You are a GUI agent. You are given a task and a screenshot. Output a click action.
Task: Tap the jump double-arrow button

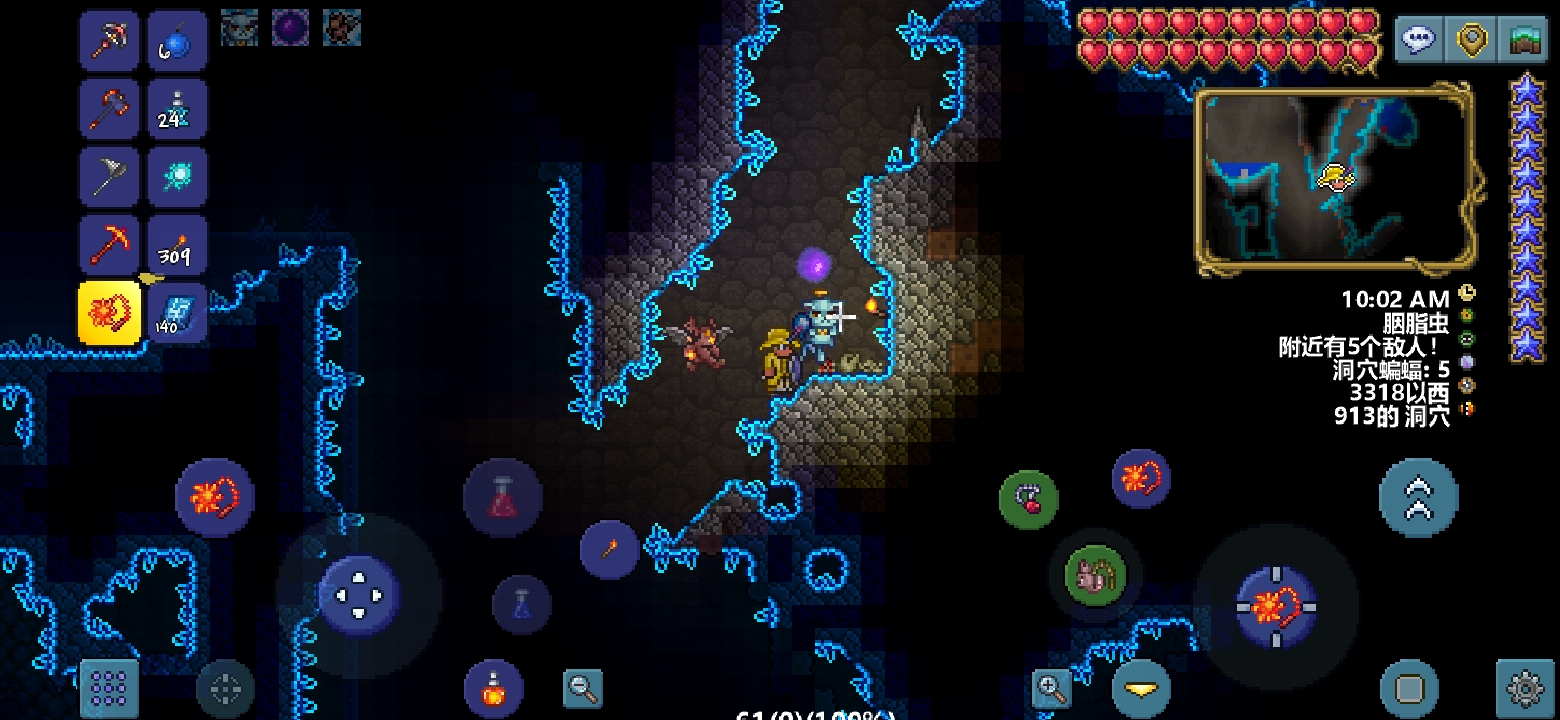click(x=1418, y=497)
